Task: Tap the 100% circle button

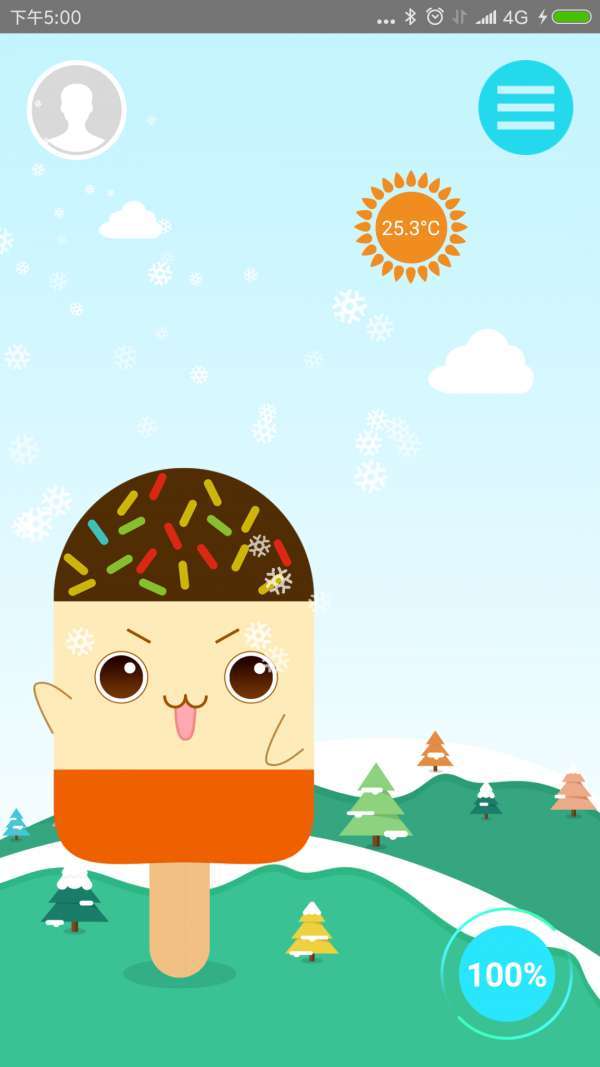Action: point(506,974)
